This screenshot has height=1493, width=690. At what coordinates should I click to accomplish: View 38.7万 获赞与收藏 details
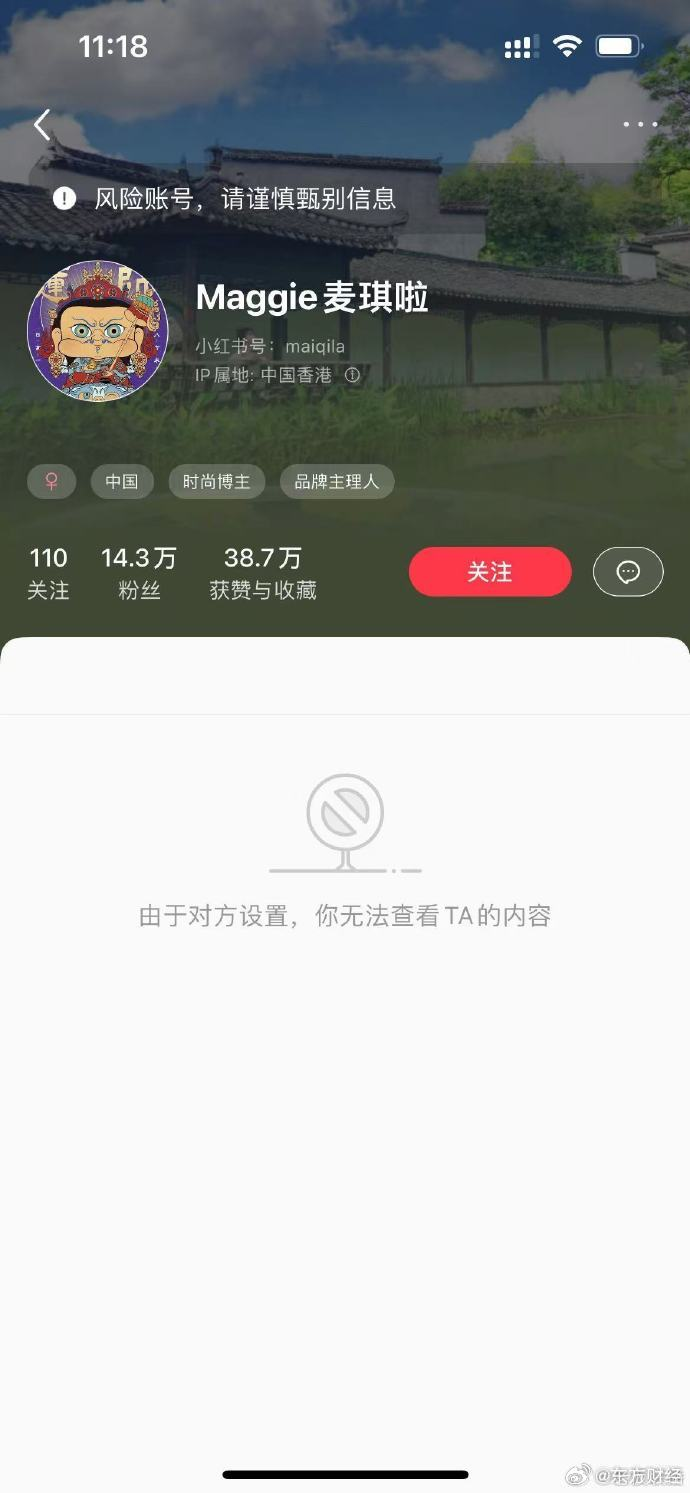coord(263,573)
